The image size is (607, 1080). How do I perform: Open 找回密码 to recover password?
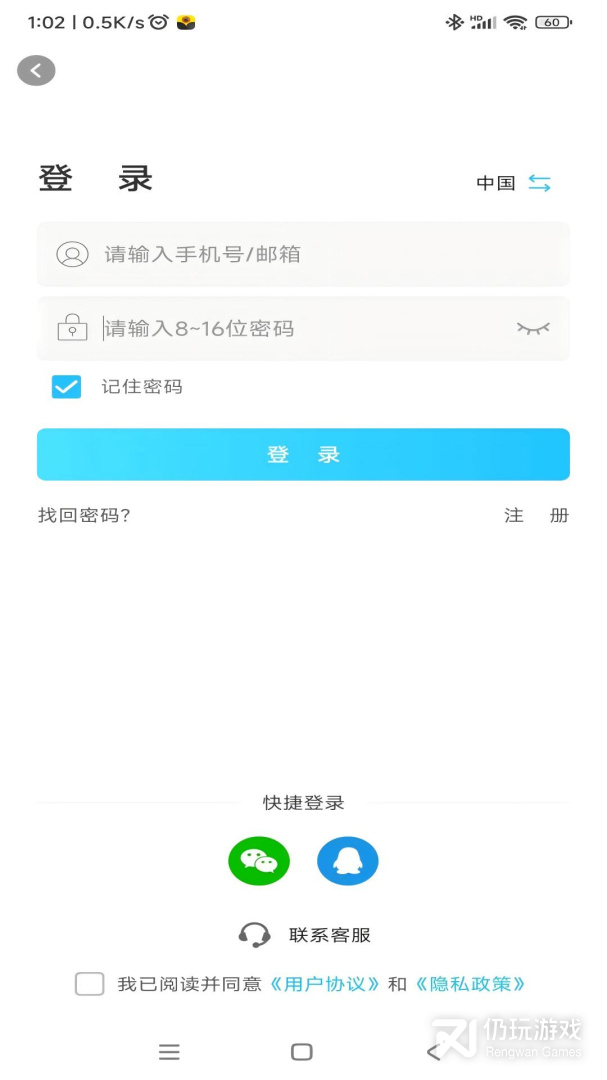coord(84,515)
